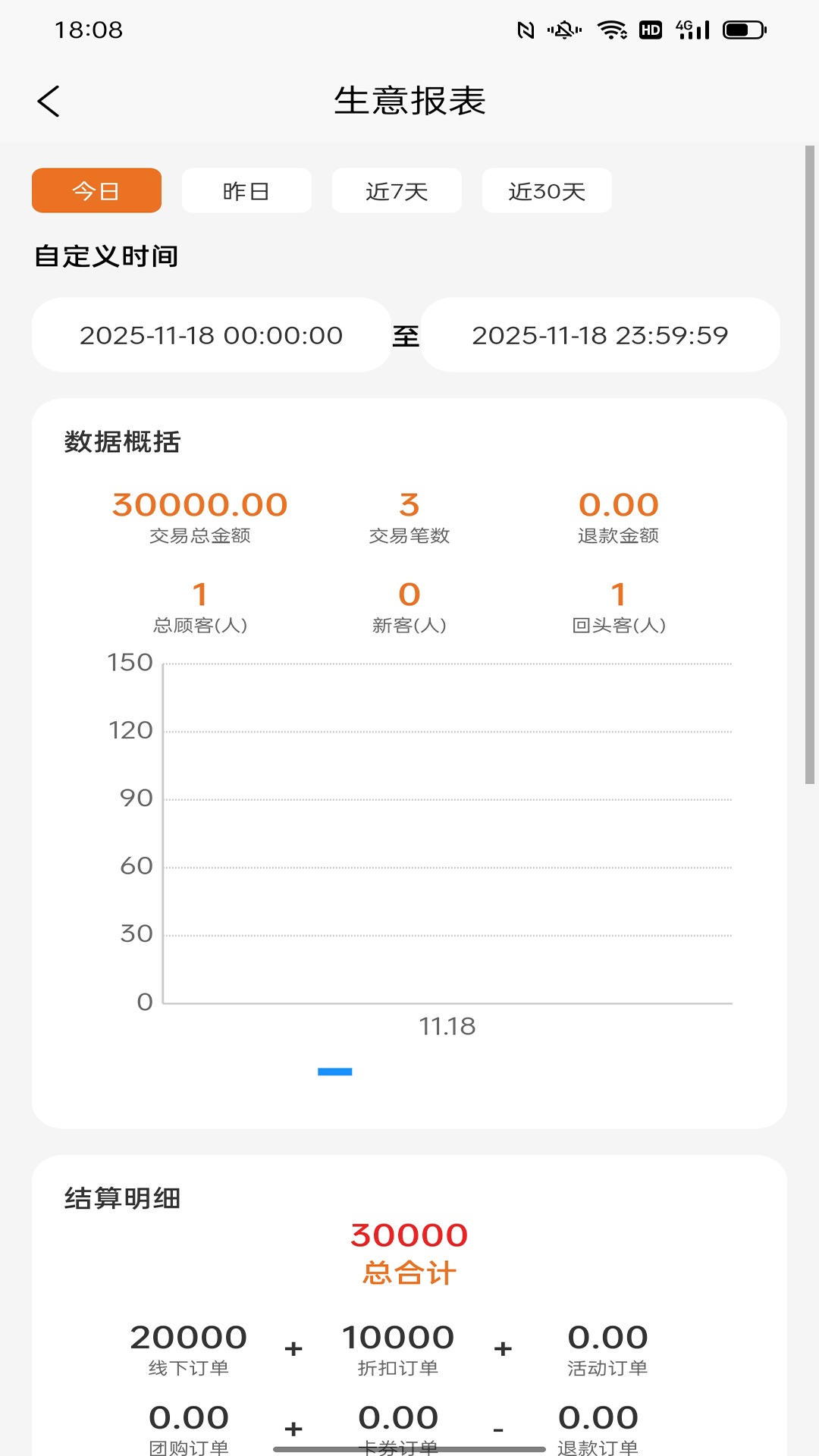The height and width of the screenshot is (1456, 819).
Task: Tap the HD indicator icon
Action: click(x=649, y=30)
